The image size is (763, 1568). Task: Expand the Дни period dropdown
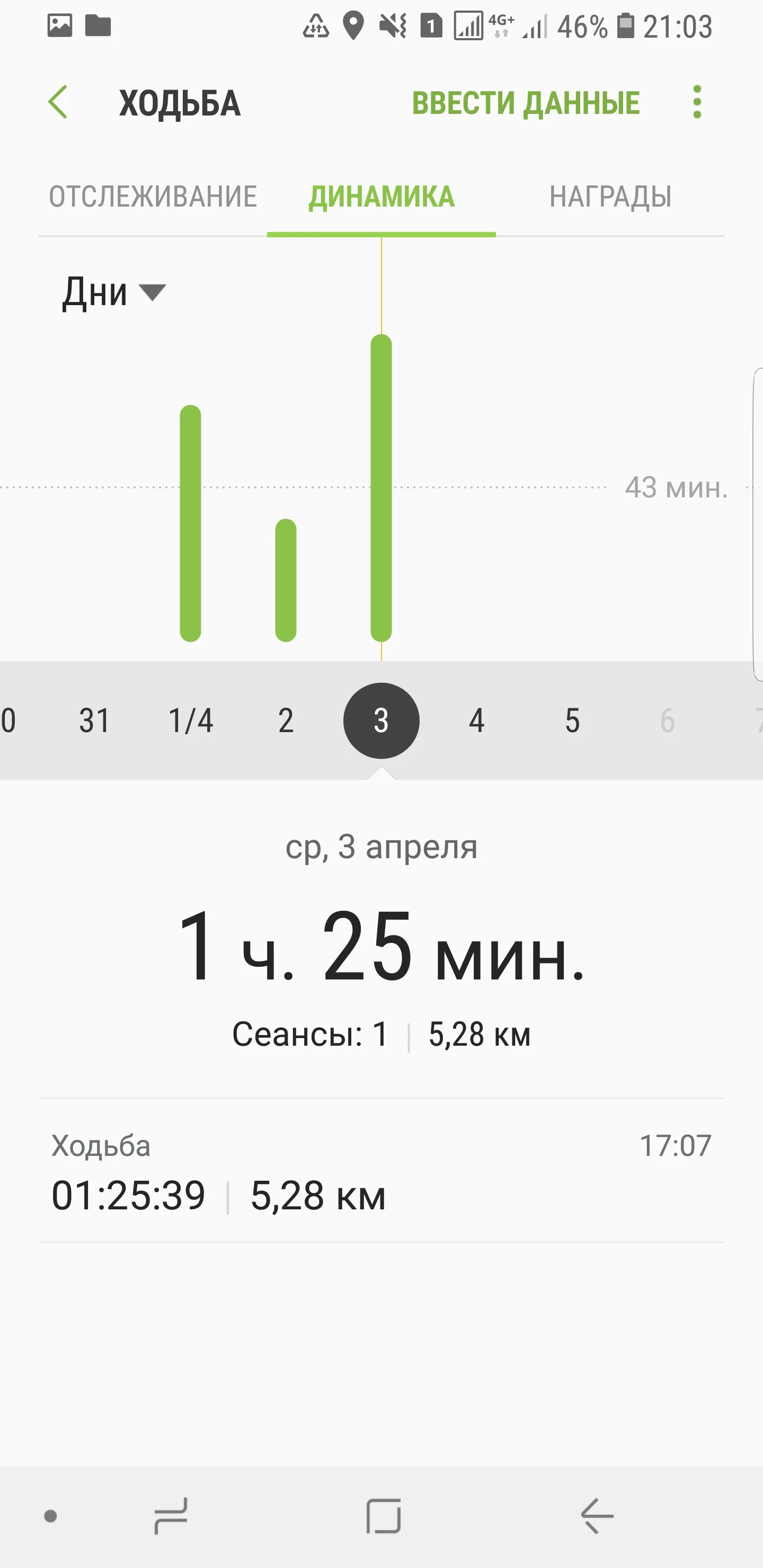click(114, 293)
